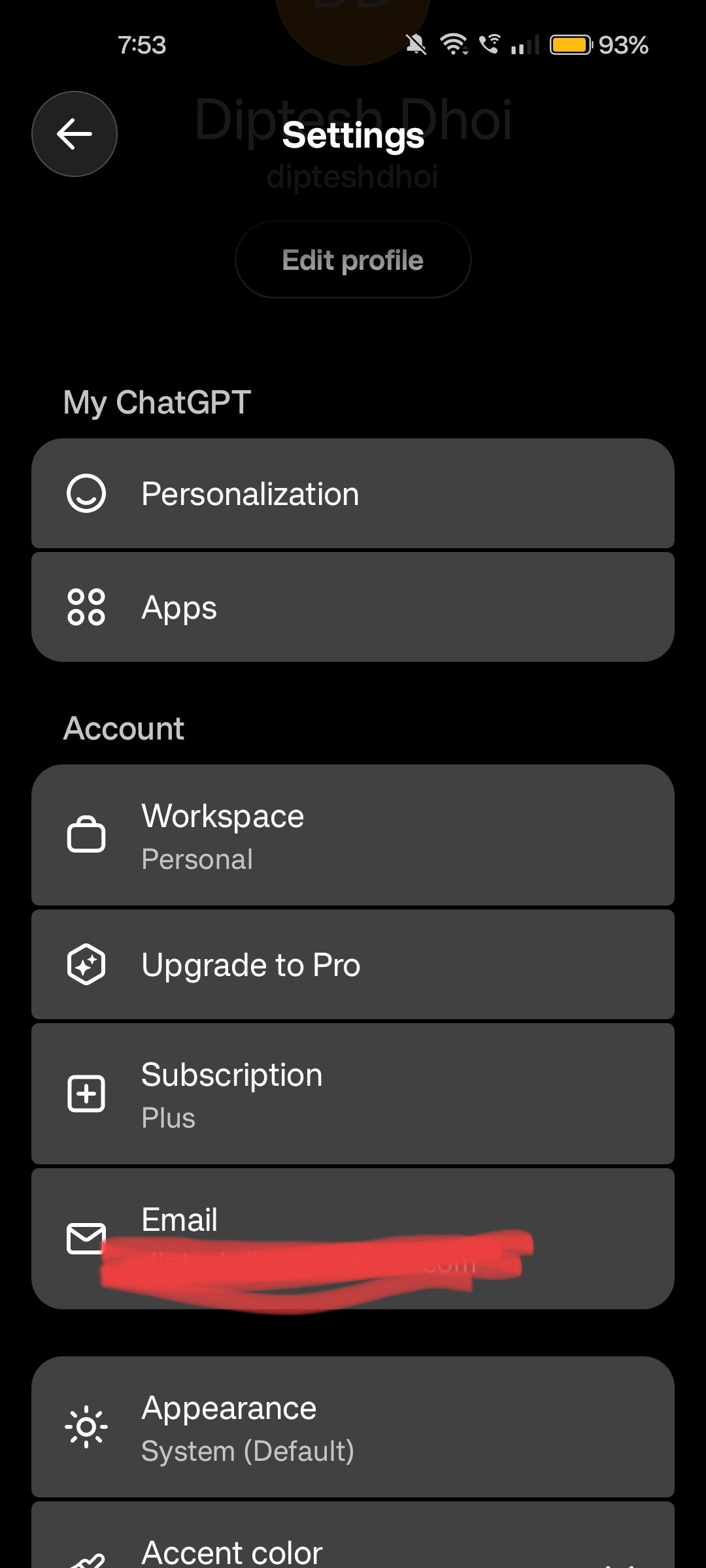706x1568 pixels.
Task: Open Workspace settings
Action: point(353,836)
